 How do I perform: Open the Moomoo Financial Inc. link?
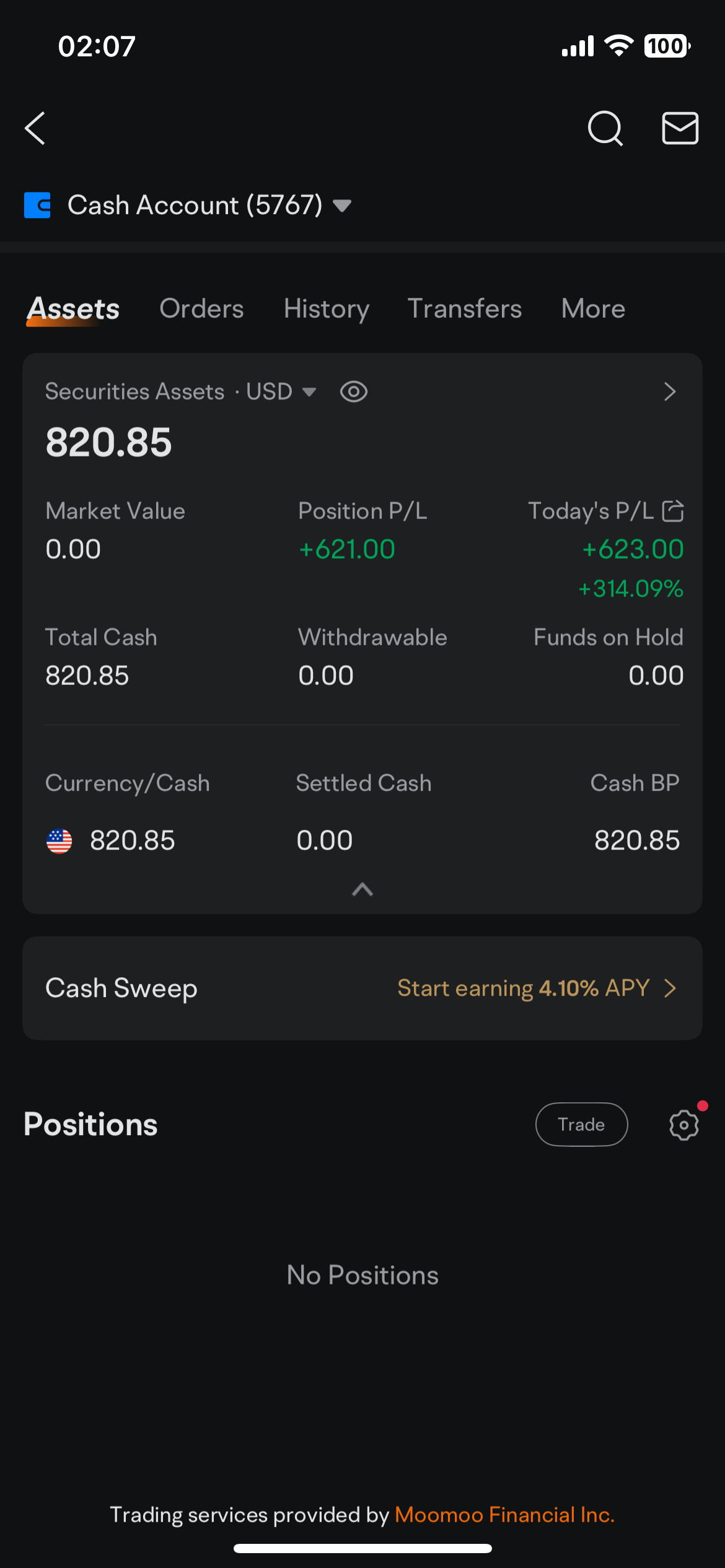click(x=504, y=1515)
